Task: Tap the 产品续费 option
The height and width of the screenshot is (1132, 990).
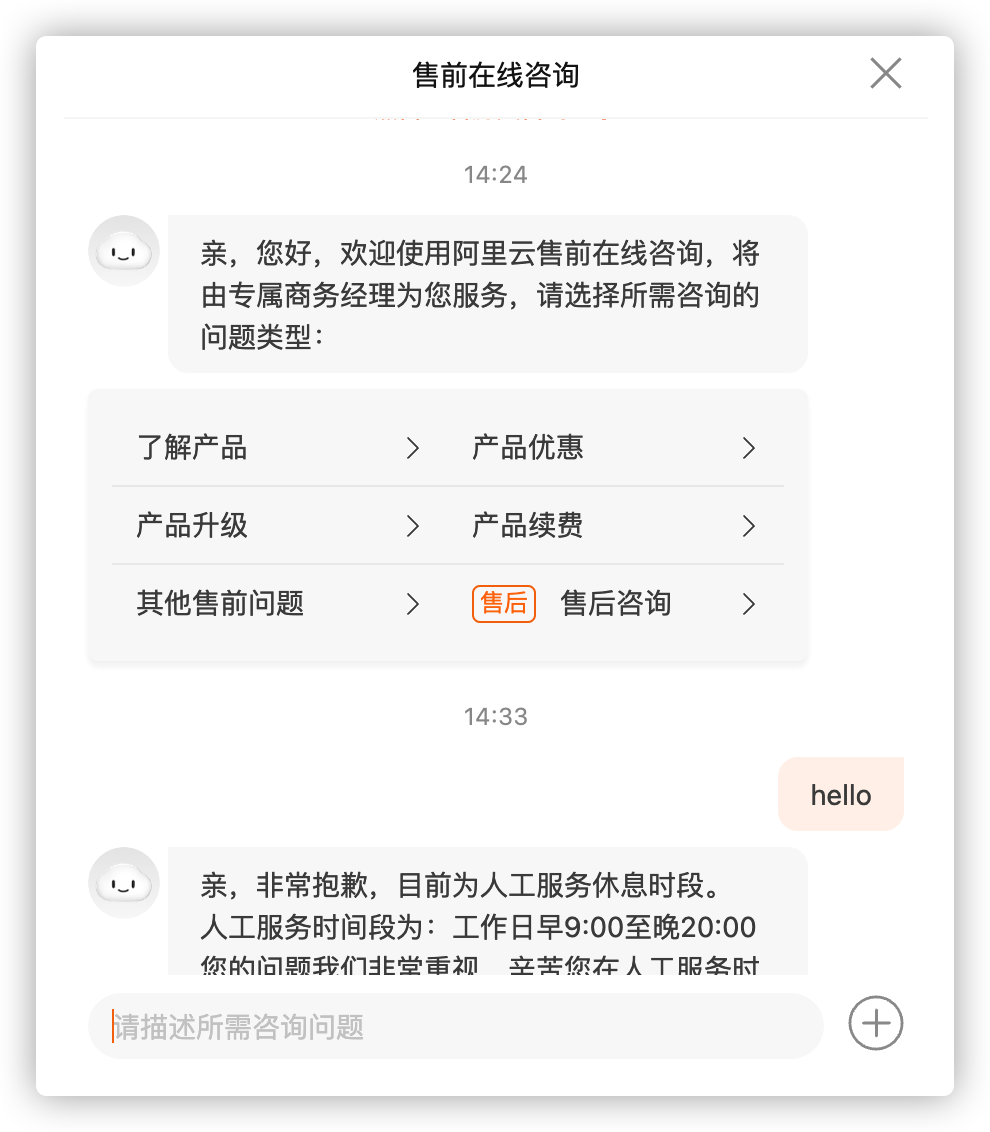Action: [x=613, y=526]
